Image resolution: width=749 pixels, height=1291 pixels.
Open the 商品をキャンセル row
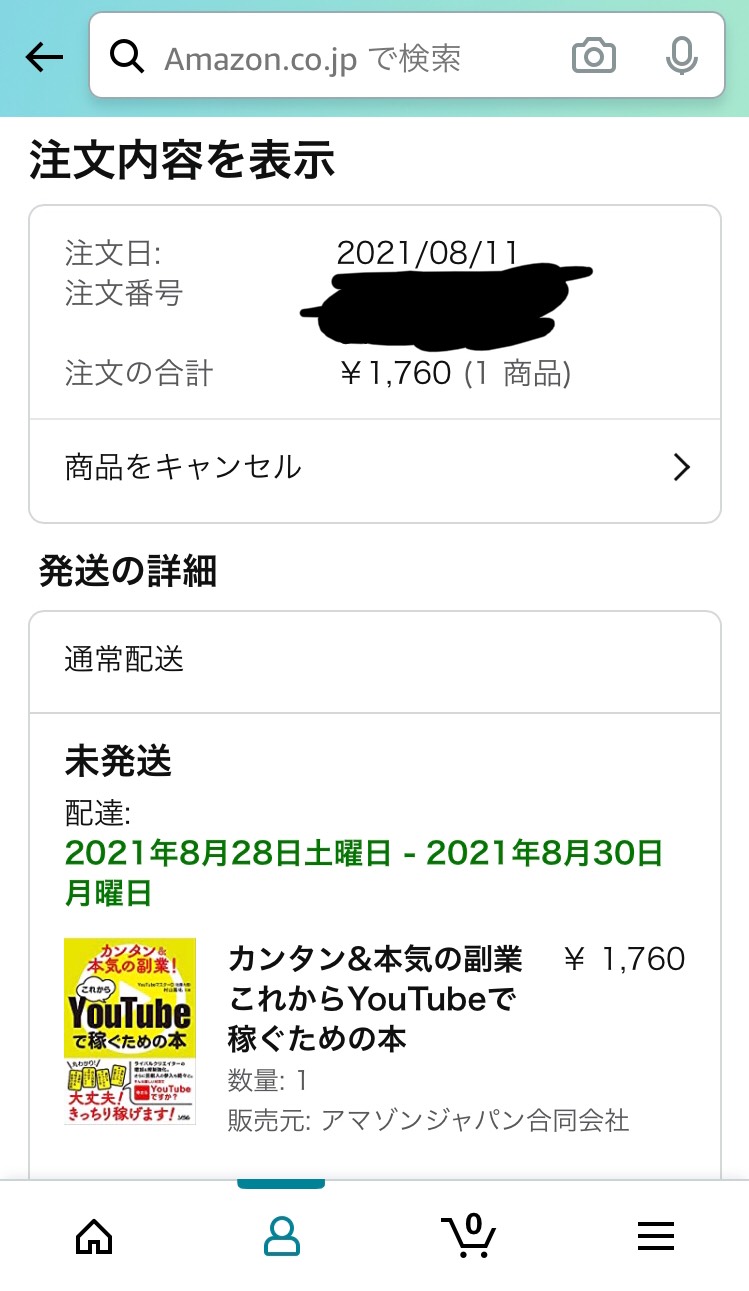click(375, 467)
